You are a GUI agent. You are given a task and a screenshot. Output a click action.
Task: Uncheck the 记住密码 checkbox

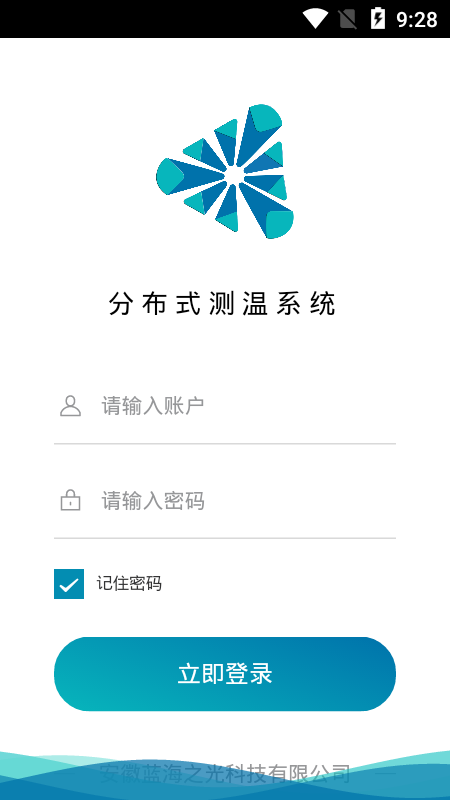(69, 584)
